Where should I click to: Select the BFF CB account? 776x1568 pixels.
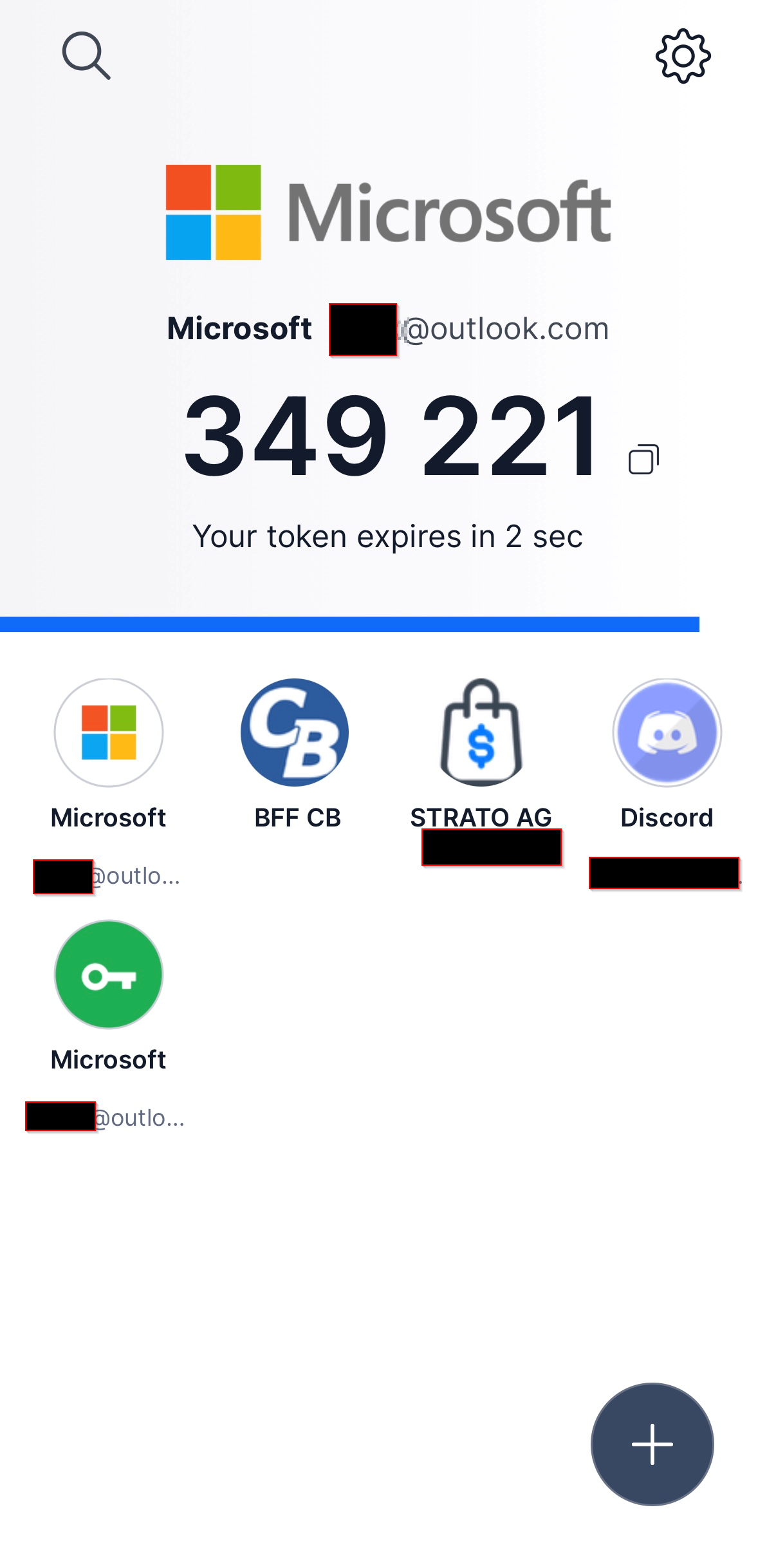point(295,733)
